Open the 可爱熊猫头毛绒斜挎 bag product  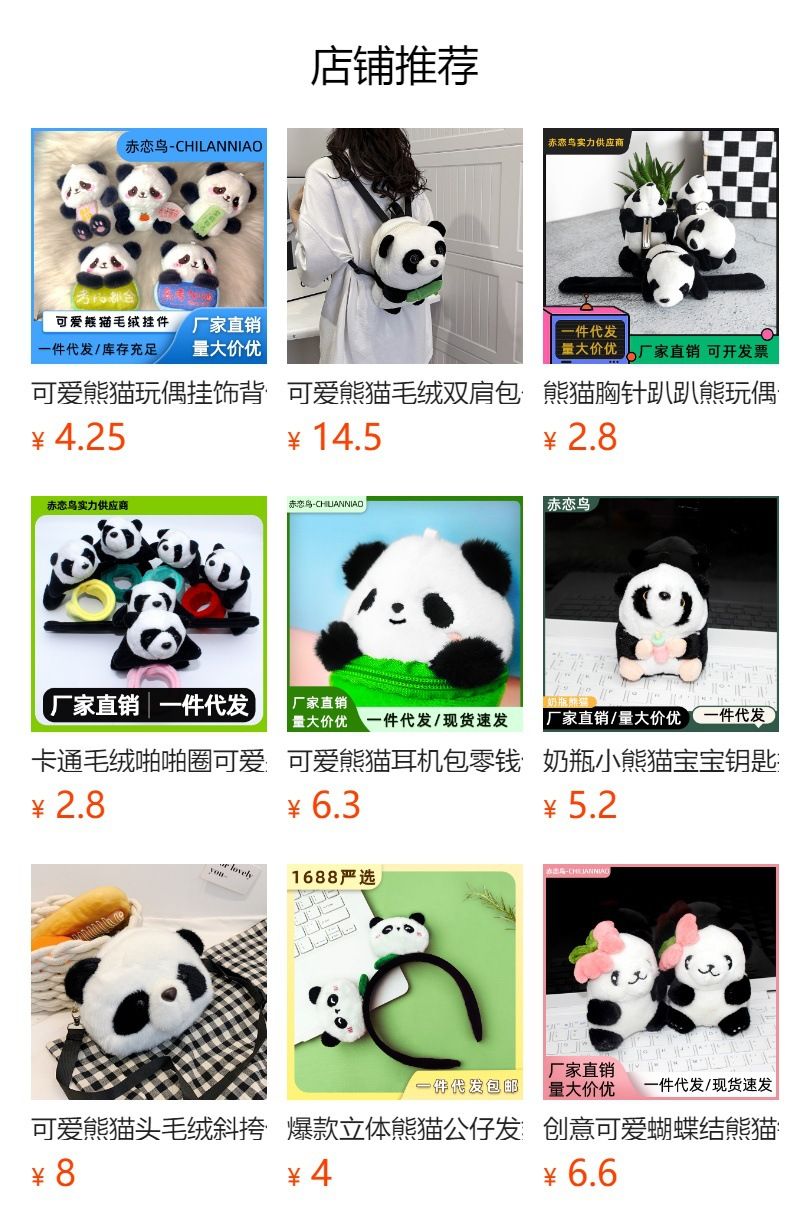coord(149,982)
